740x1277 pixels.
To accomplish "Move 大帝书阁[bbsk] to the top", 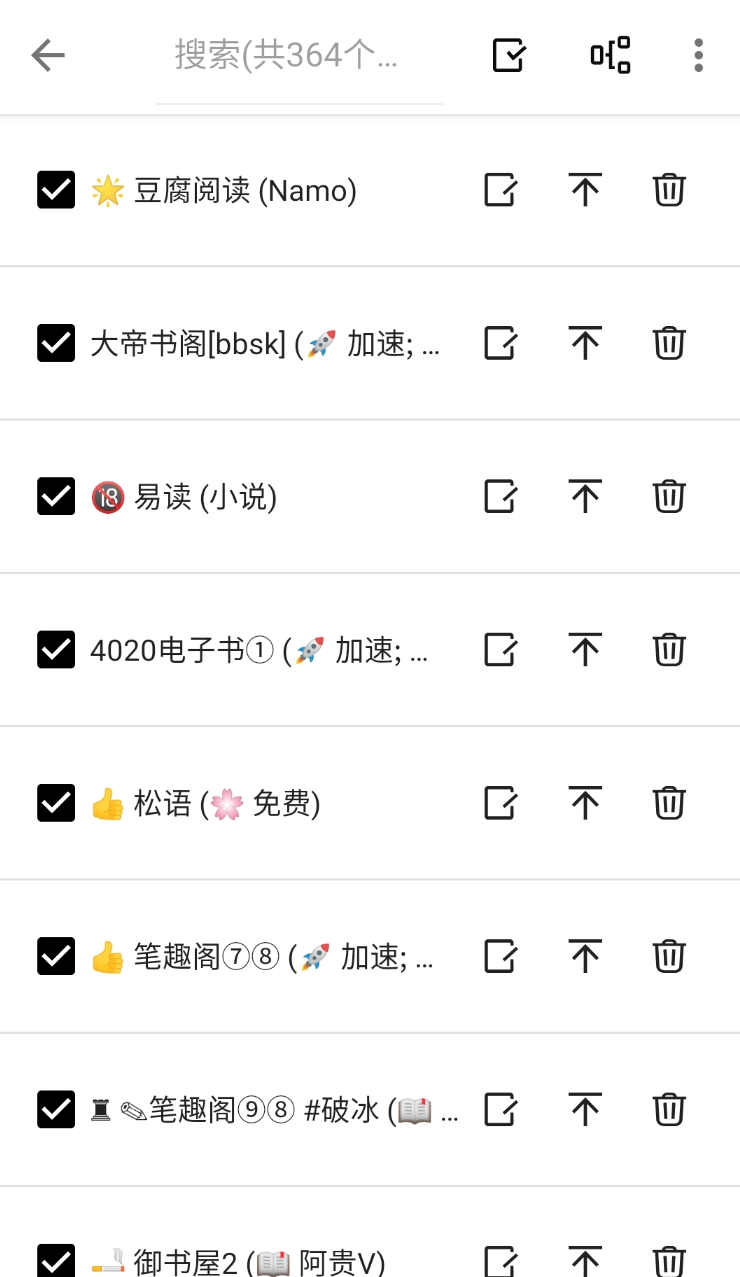I will click(x=585, y=343).
